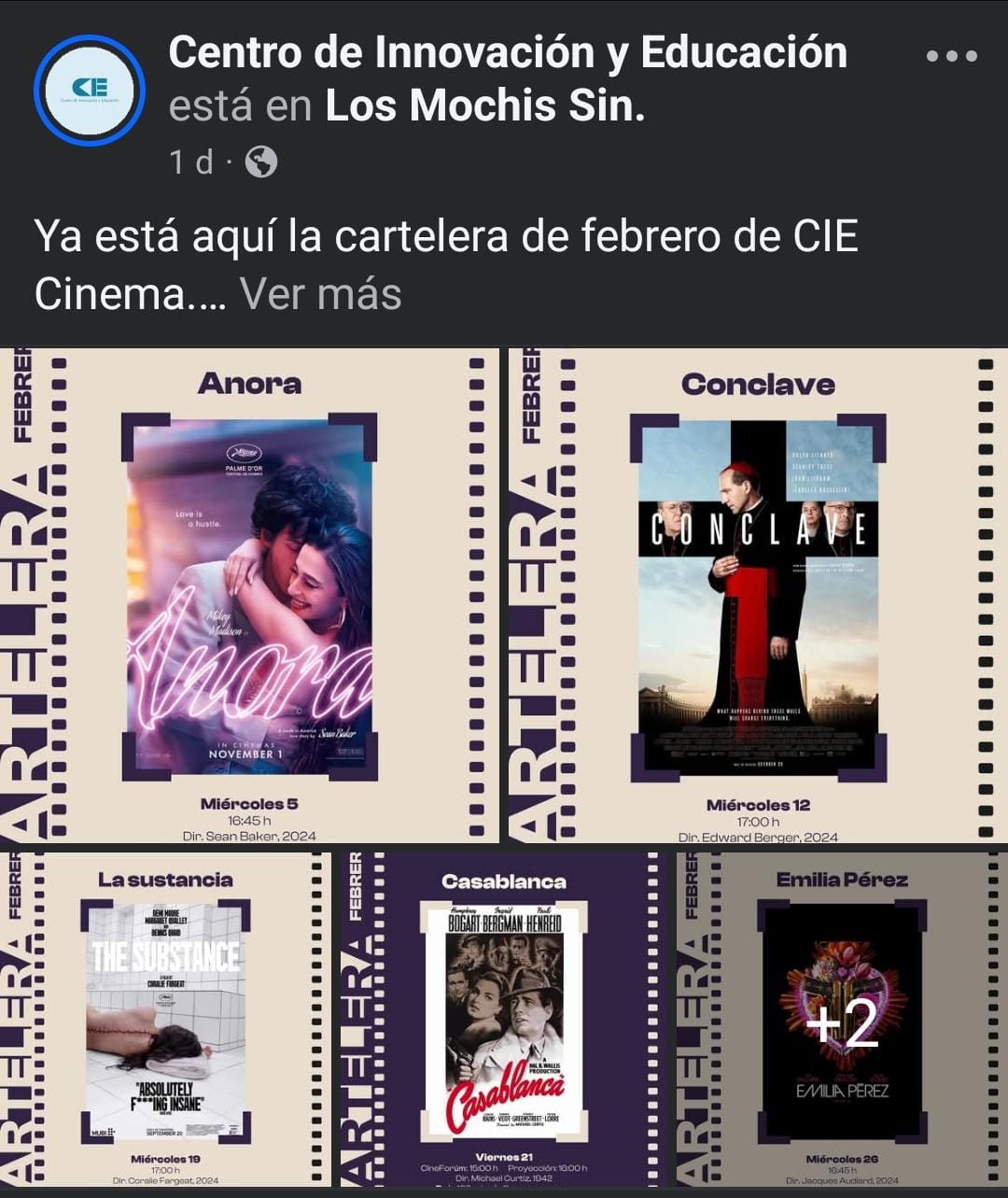The width and height of the screenshot is (1008, 1198).
Task: Open the La sustancia photo
Action: [165, 1020]
